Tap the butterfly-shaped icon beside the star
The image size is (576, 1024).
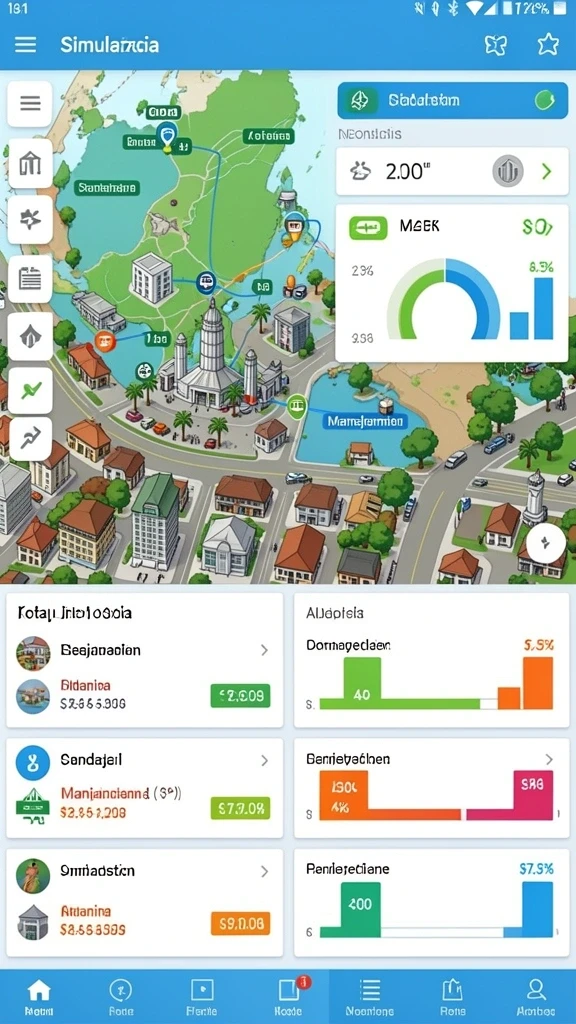point(496,44)
